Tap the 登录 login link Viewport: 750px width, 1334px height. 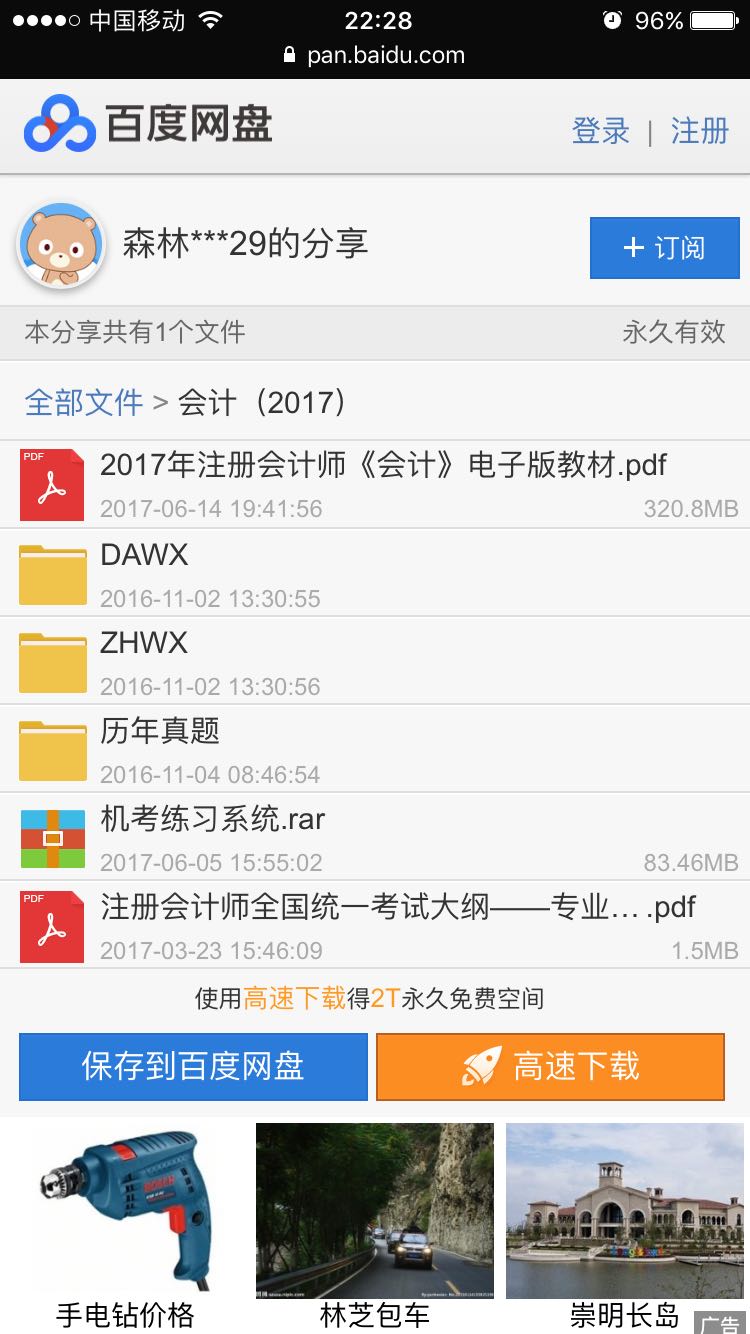[600, 131]
